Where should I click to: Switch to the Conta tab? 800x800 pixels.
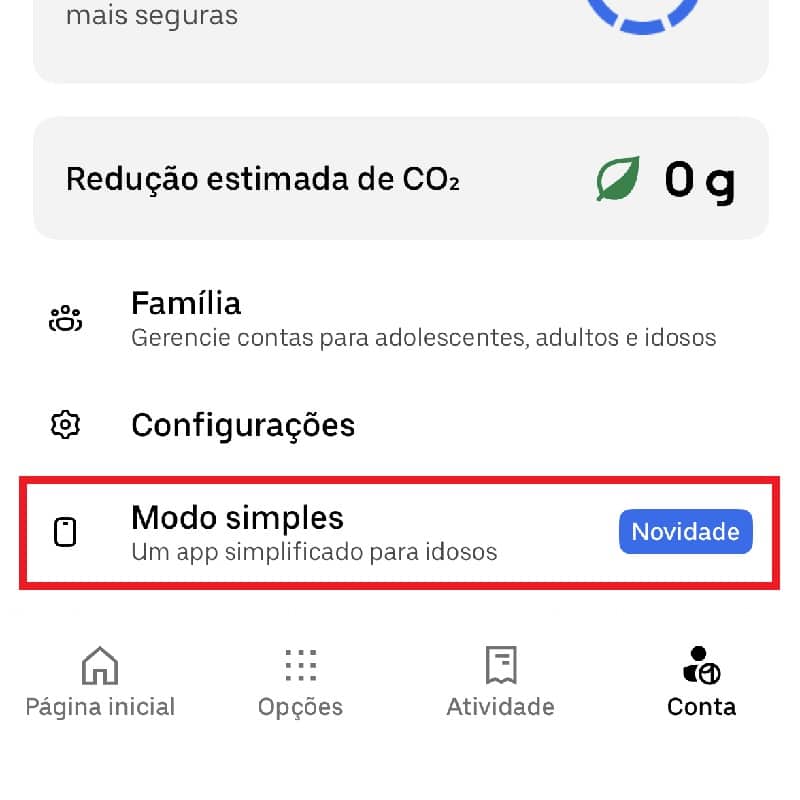coord(701,682)
